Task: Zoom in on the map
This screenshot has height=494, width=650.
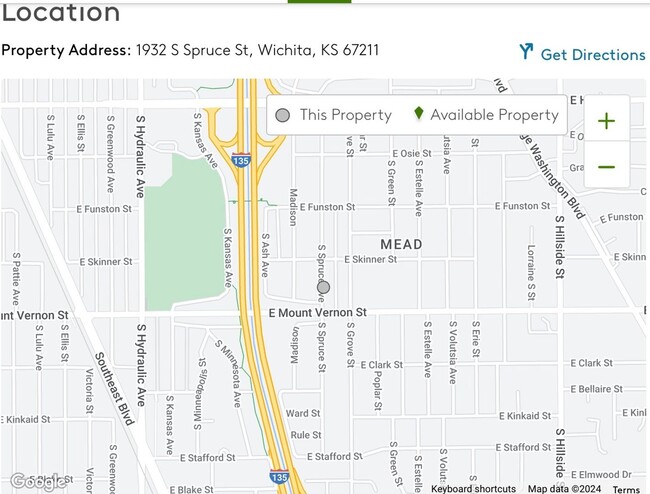Action: point(606,122)
